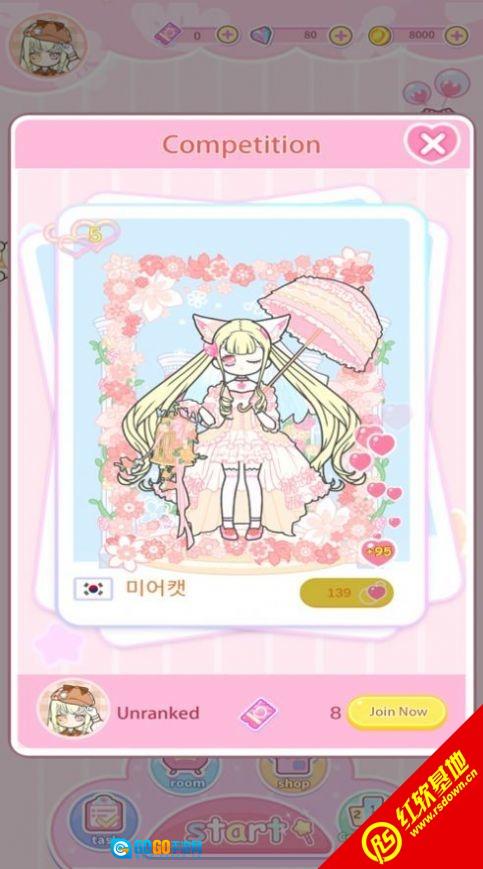The height and width of the screenshot is (869, 483).
Task: Open the 미어캣 competition entry card
Action: tap(241, 415)
